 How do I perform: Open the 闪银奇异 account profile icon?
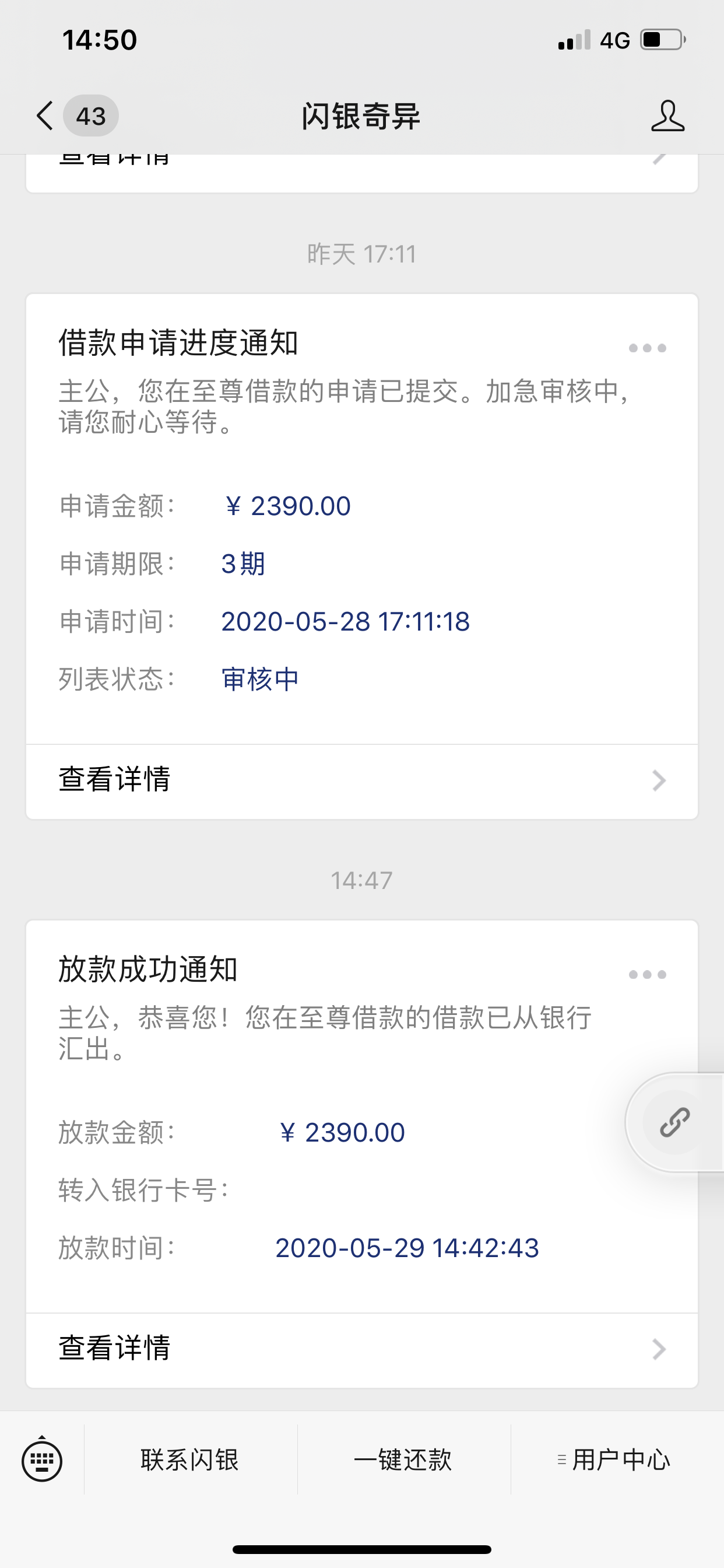[667, 116]
